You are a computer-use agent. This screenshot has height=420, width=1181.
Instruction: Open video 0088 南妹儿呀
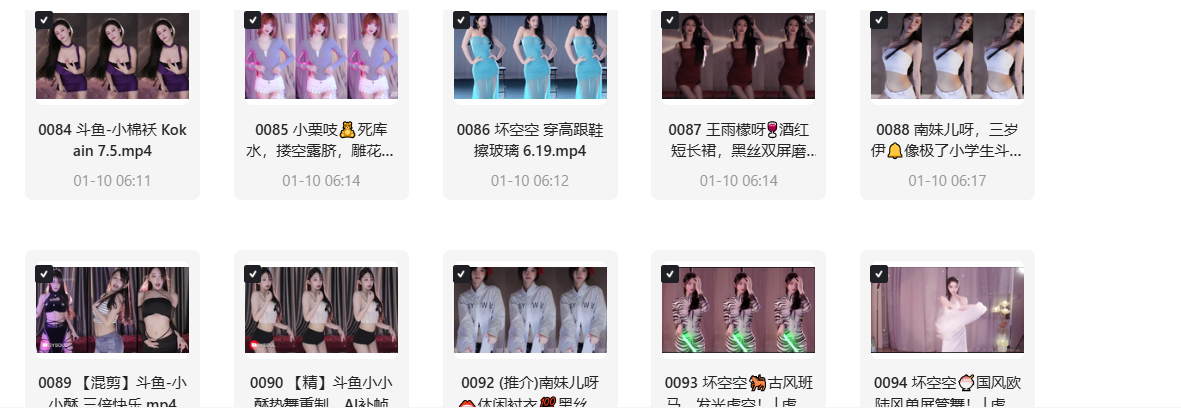click(x=947, y=56)
